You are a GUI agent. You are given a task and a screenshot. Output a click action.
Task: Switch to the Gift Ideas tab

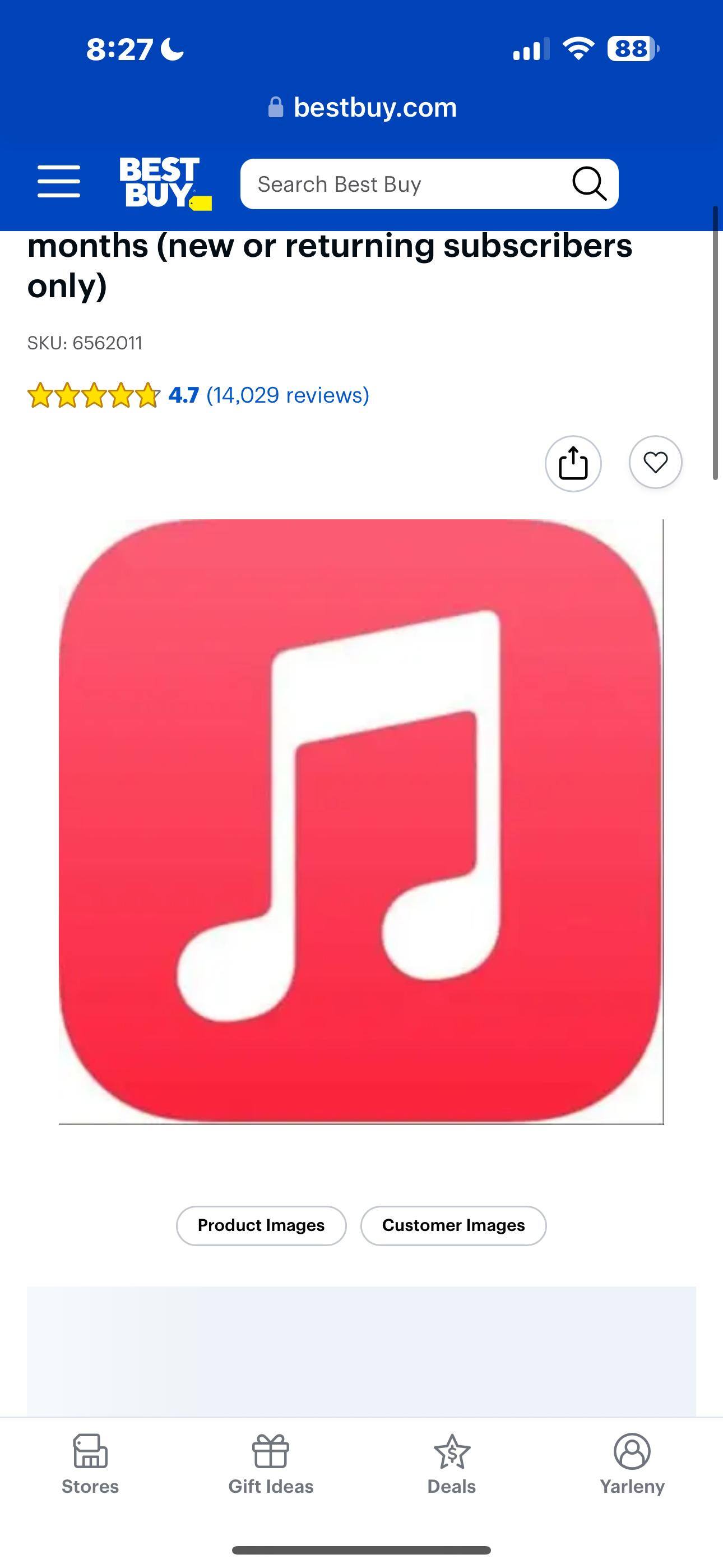(271, 1464)
